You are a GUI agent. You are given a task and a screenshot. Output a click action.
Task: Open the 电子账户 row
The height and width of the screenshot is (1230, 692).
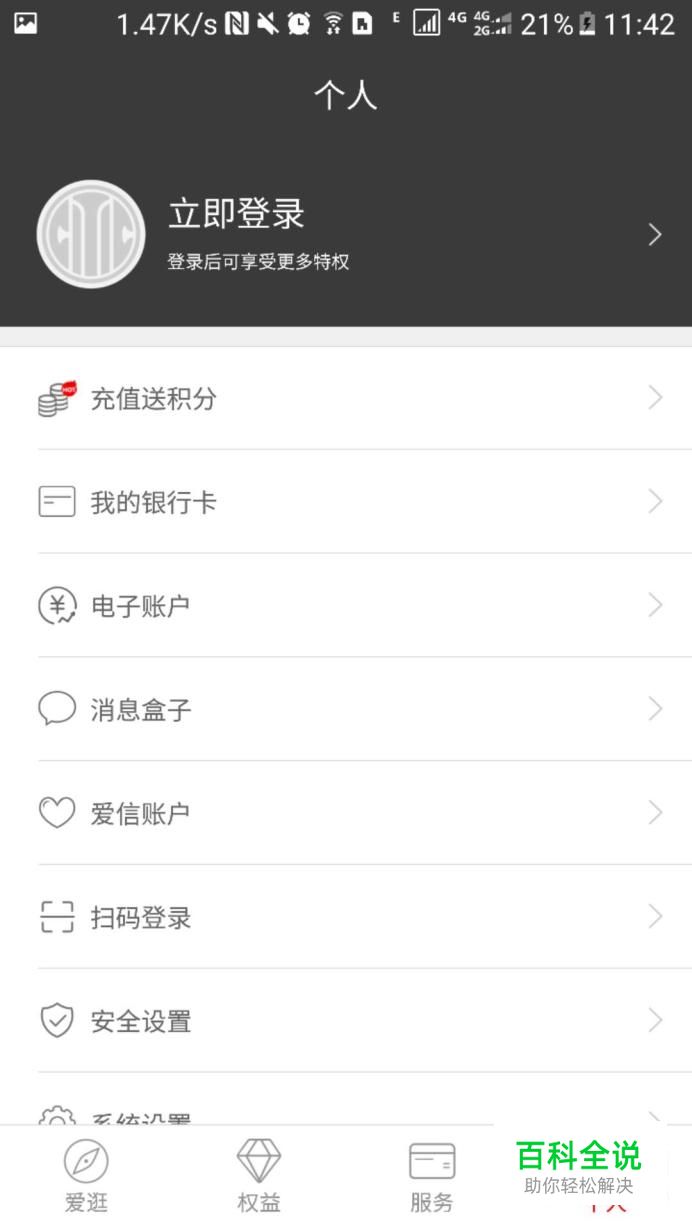tap(346, 606)
